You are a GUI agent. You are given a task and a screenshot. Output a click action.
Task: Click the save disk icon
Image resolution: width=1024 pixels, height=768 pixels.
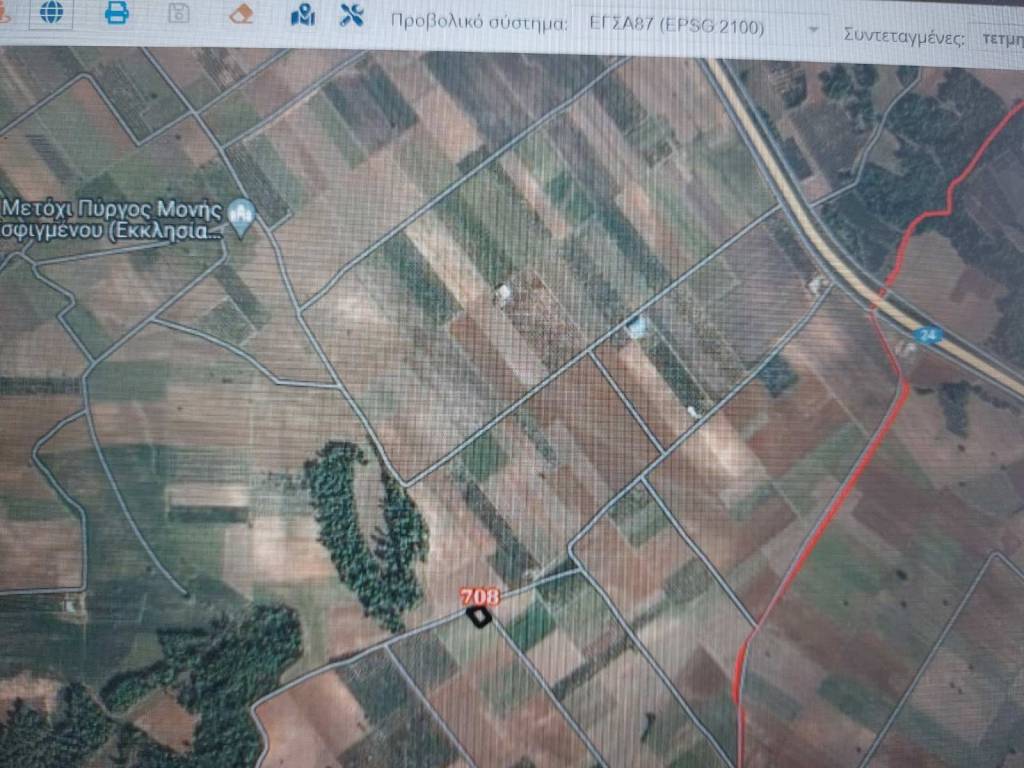tap(179, 14)
